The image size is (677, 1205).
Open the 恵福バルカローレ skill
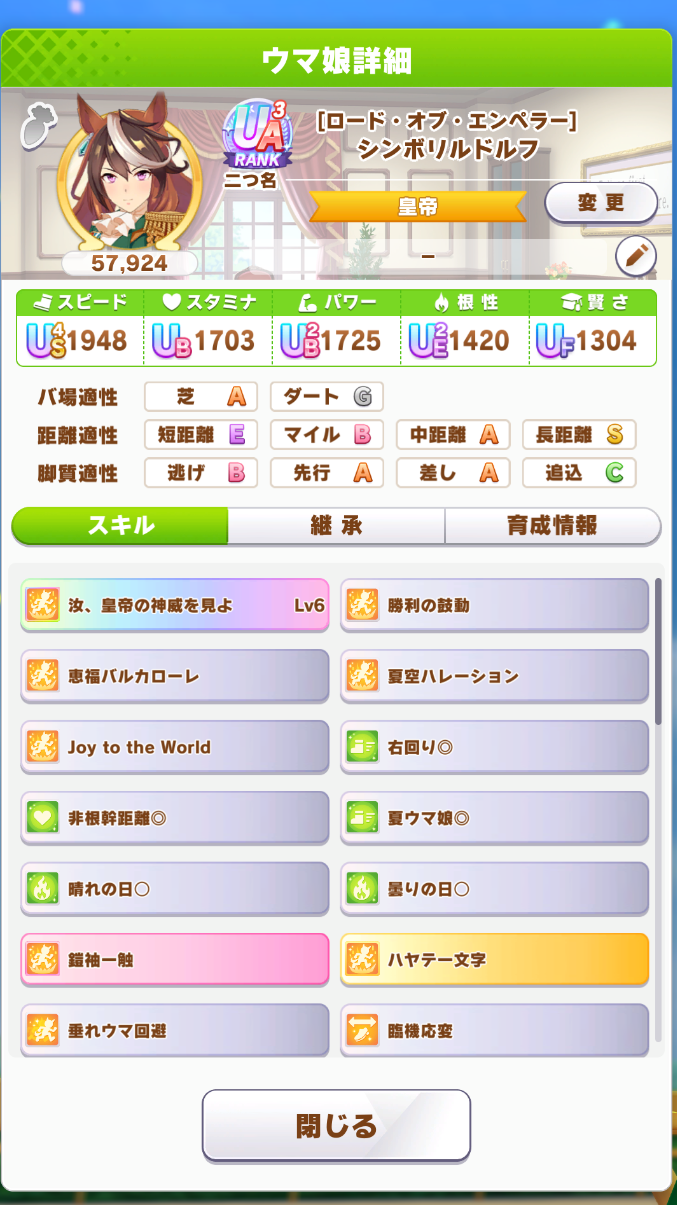click(x=175, y=676)
